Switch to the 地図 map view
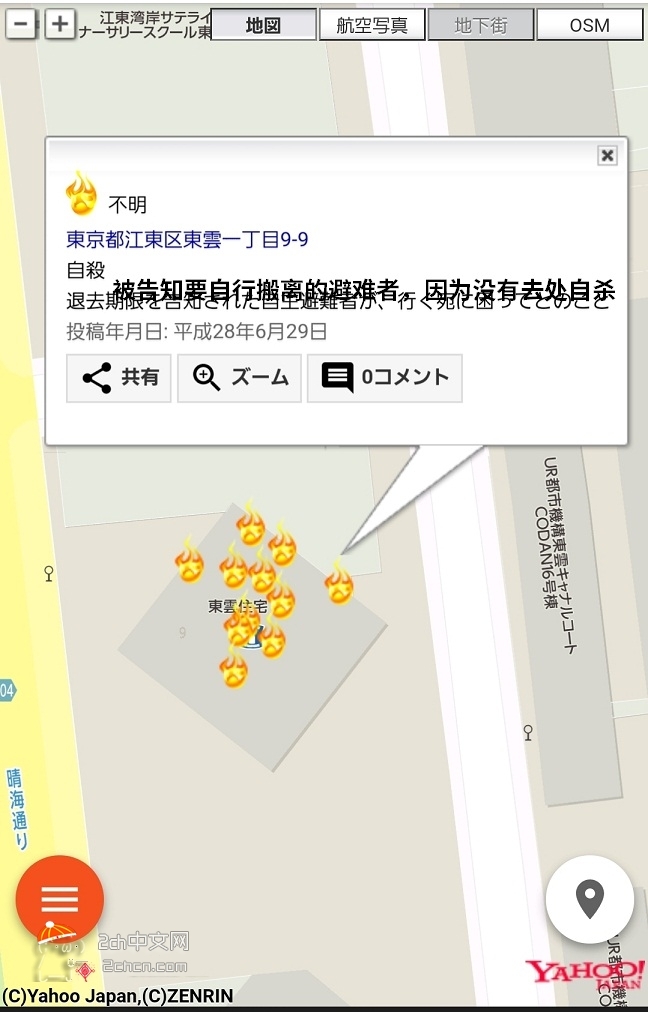 tap(264, 25)
